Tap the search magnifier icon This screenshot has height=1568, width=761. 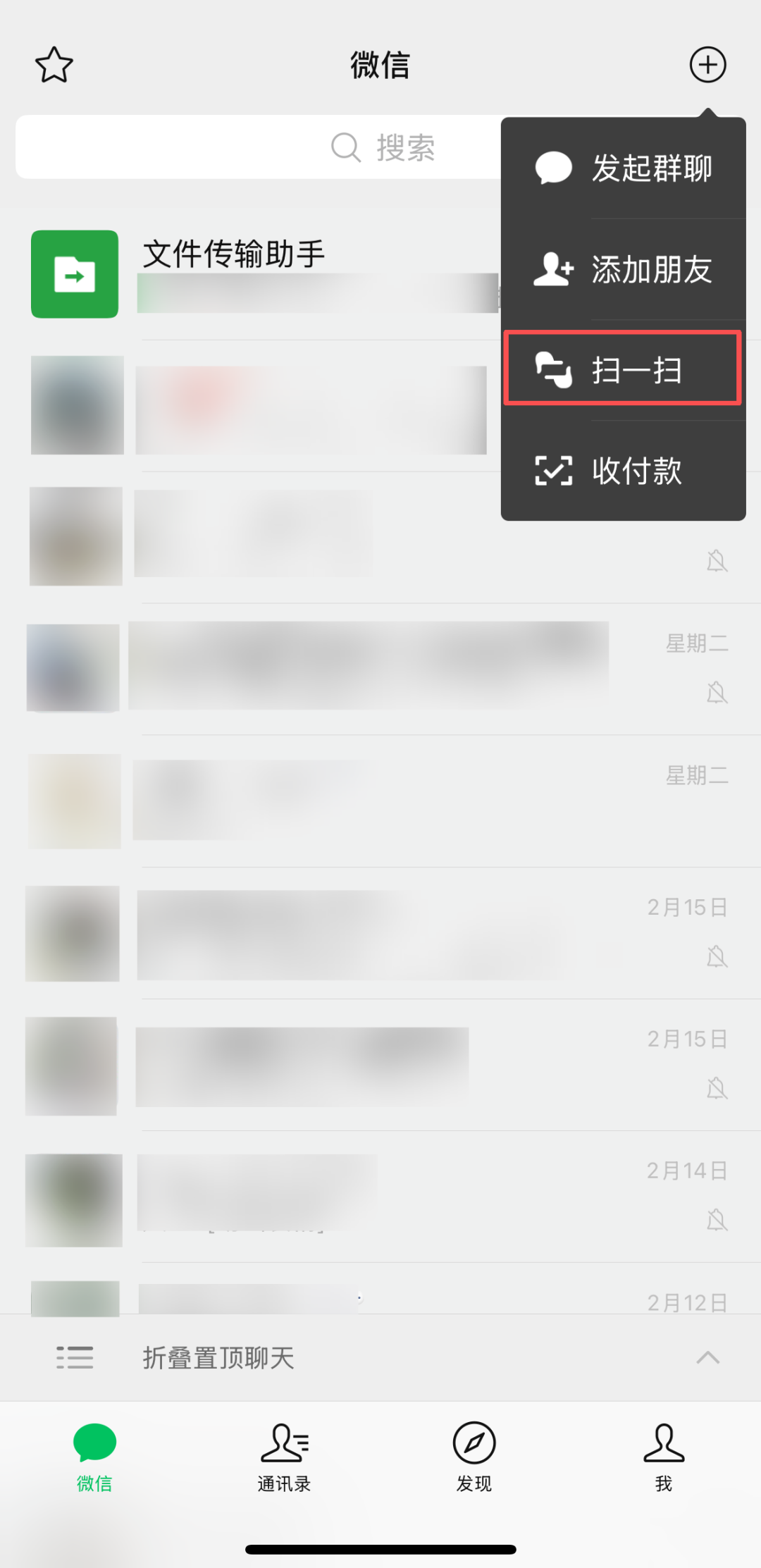[x=345, y=147]
